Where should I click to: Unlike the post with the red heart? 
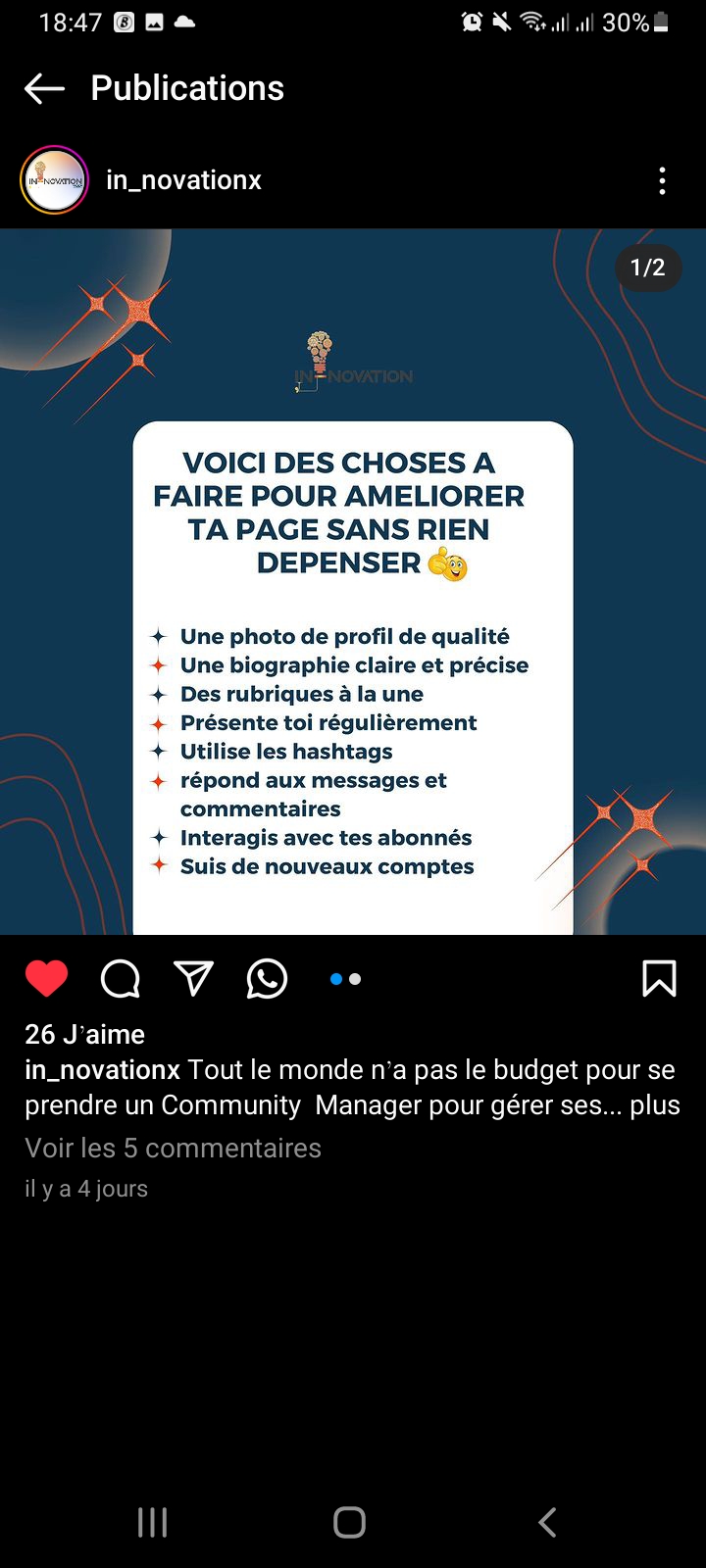point(46,978)
